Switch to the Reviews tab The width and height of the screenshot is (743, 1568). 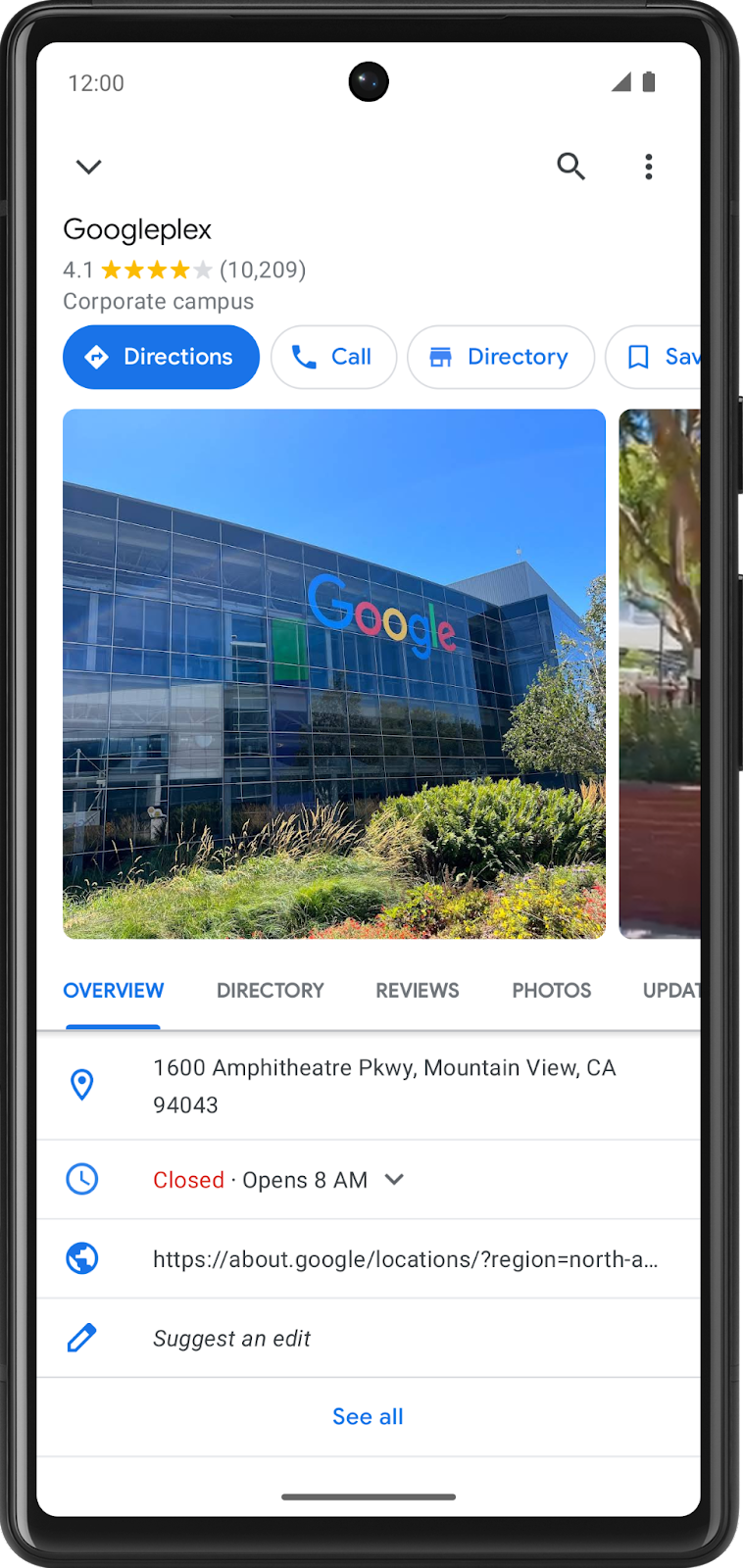(417, 991)
